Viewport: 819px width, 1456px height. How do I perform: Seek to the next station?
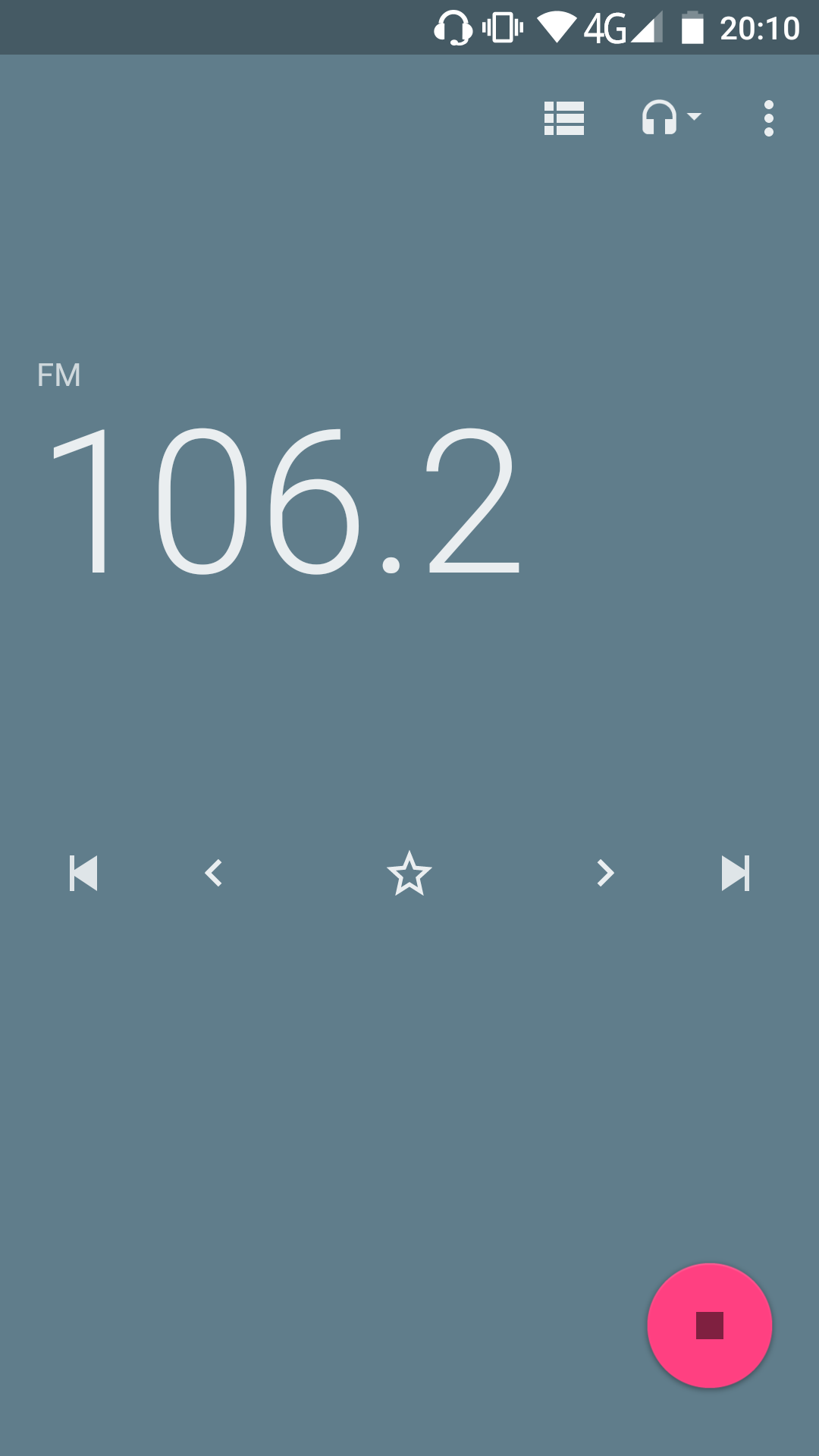(x=736, y=873)
